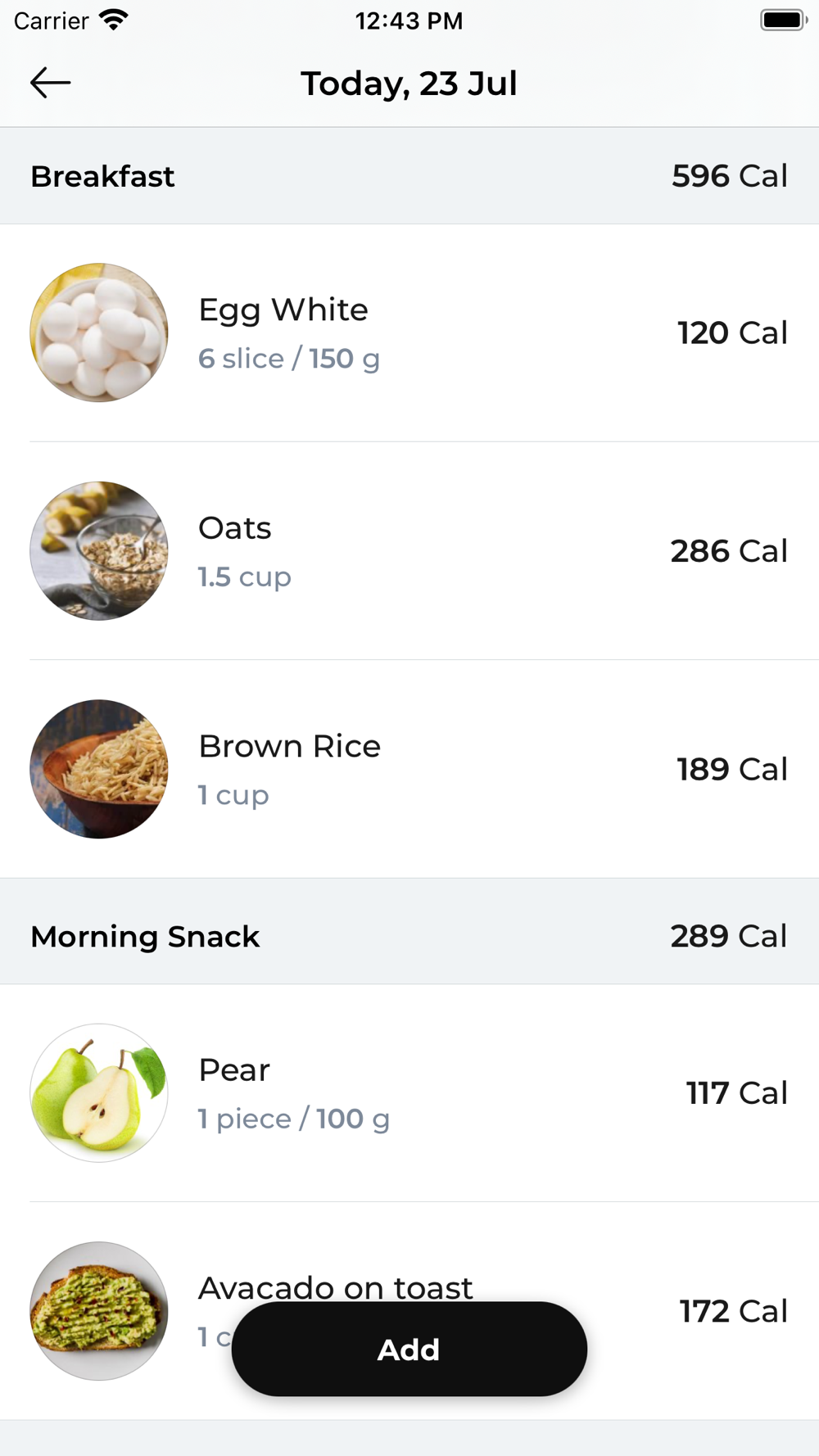The height and width of the screenshot is (1456, 819).
Task: Open the Oats food entry
Action: 409,551
